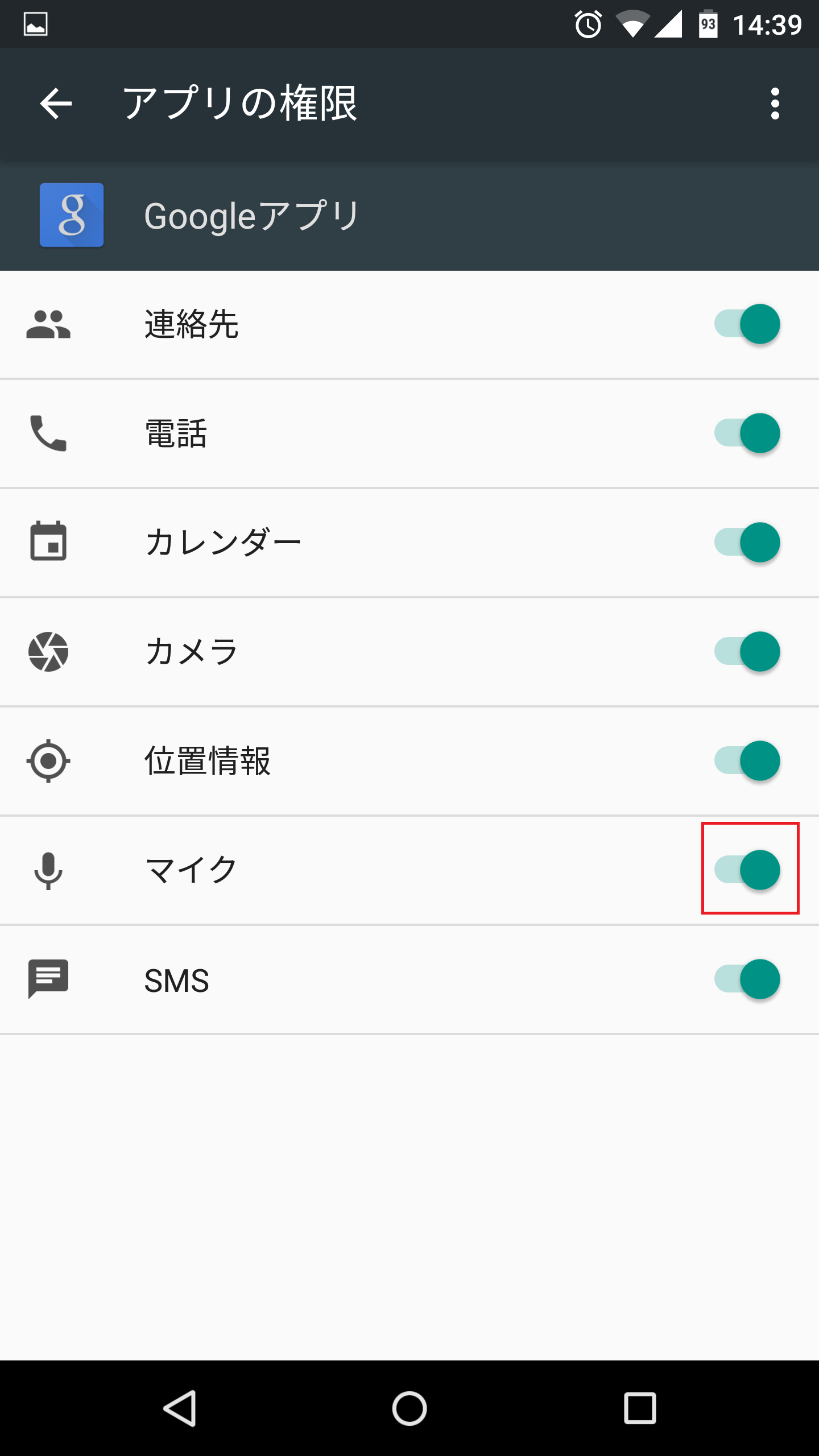Go back using the app bar arrow
Screen dimensions: 819x1456
(x=56, y=104)
